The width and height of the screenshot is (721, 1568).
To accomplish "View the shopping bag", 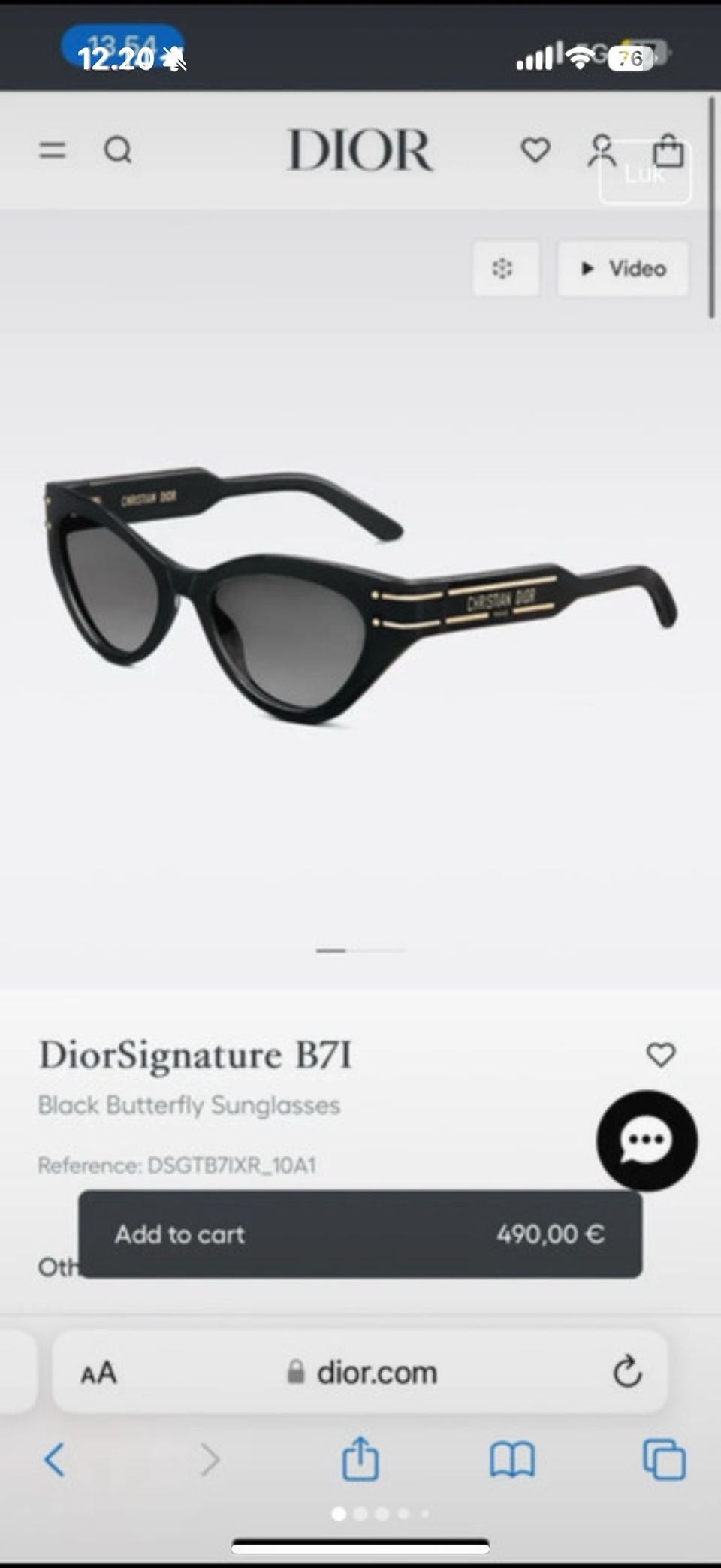I will click(668, 151).
